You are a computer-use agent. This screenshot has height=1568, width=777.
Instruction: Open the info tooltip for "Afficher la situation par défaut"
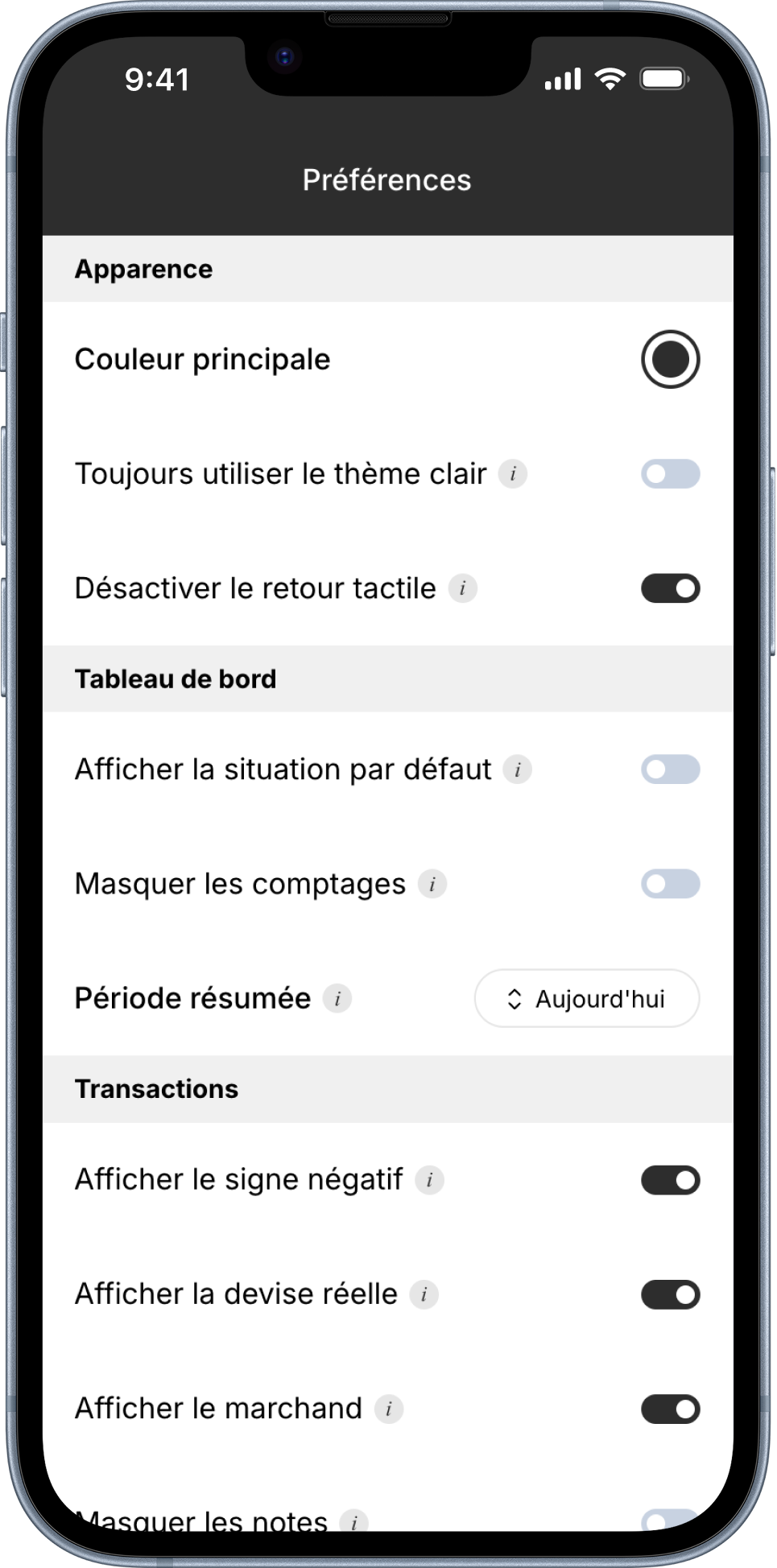(519, 770)
